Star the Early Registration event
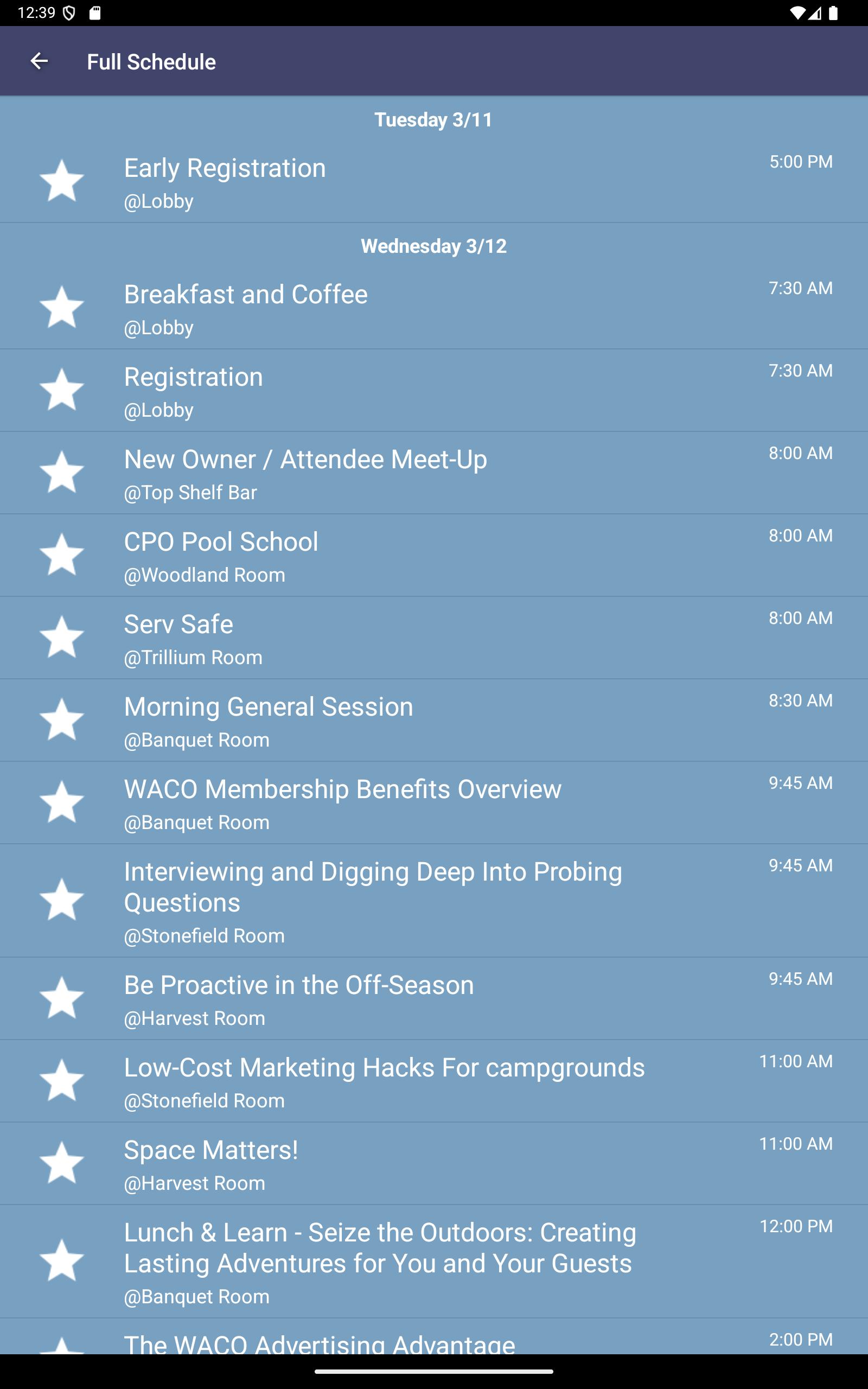The image size is (868, 1389). pos(61,181)
